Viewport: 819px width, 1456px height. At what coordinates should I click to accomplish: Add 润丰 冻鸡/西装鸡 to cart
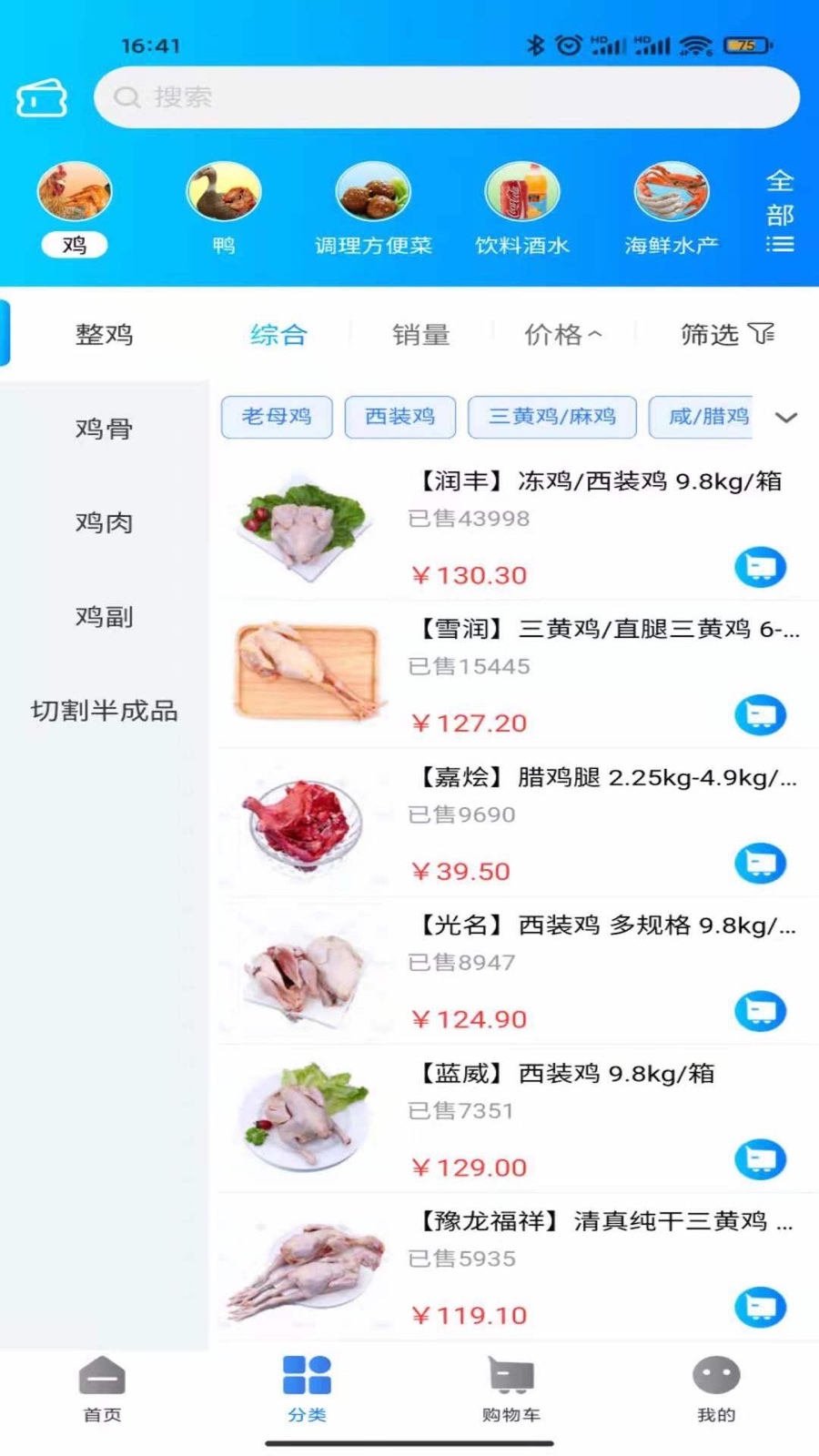tap(760, 567)
